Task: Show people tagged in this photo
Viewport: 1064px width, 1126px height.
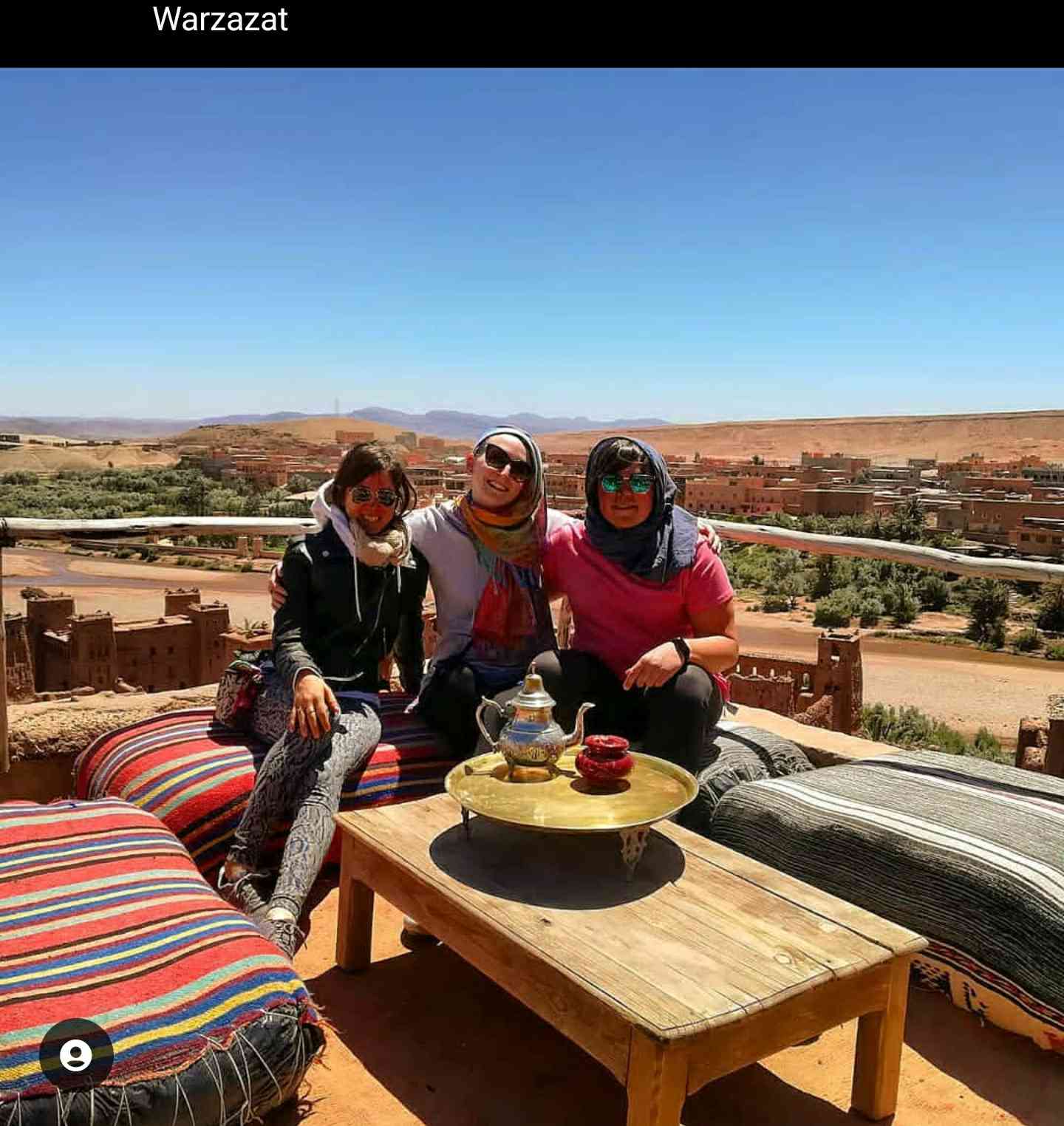Action: pos(76,1055)
